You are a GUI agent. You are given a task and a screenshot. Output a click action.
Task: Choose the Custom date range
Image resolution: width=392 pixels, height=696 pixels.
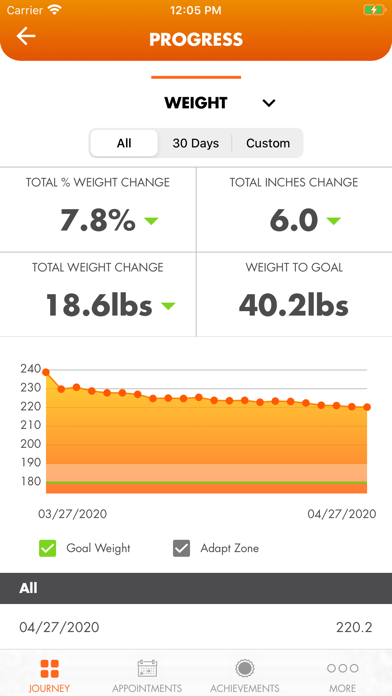[268, 143]
